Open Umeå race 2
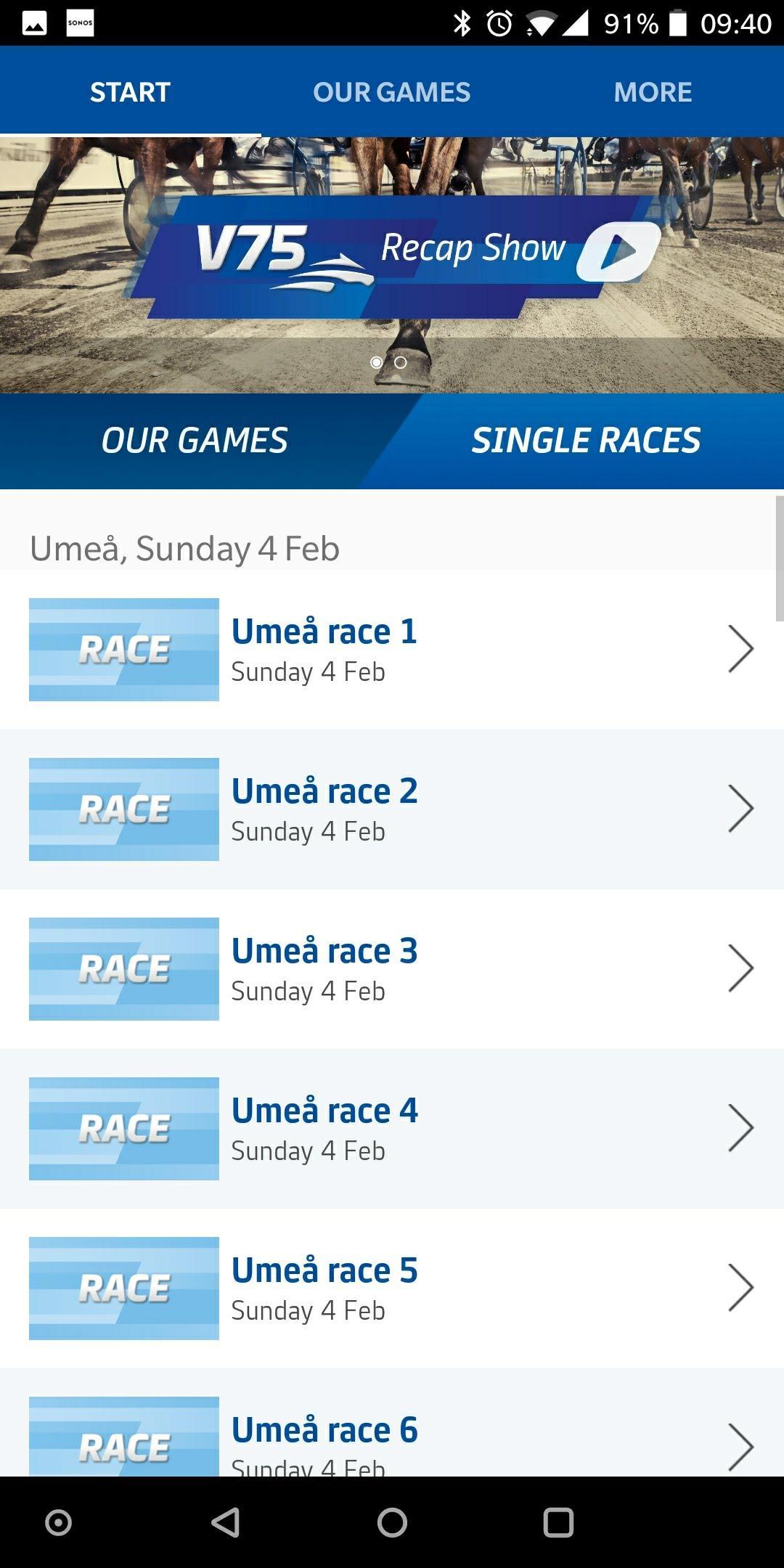 coord(392,809)
